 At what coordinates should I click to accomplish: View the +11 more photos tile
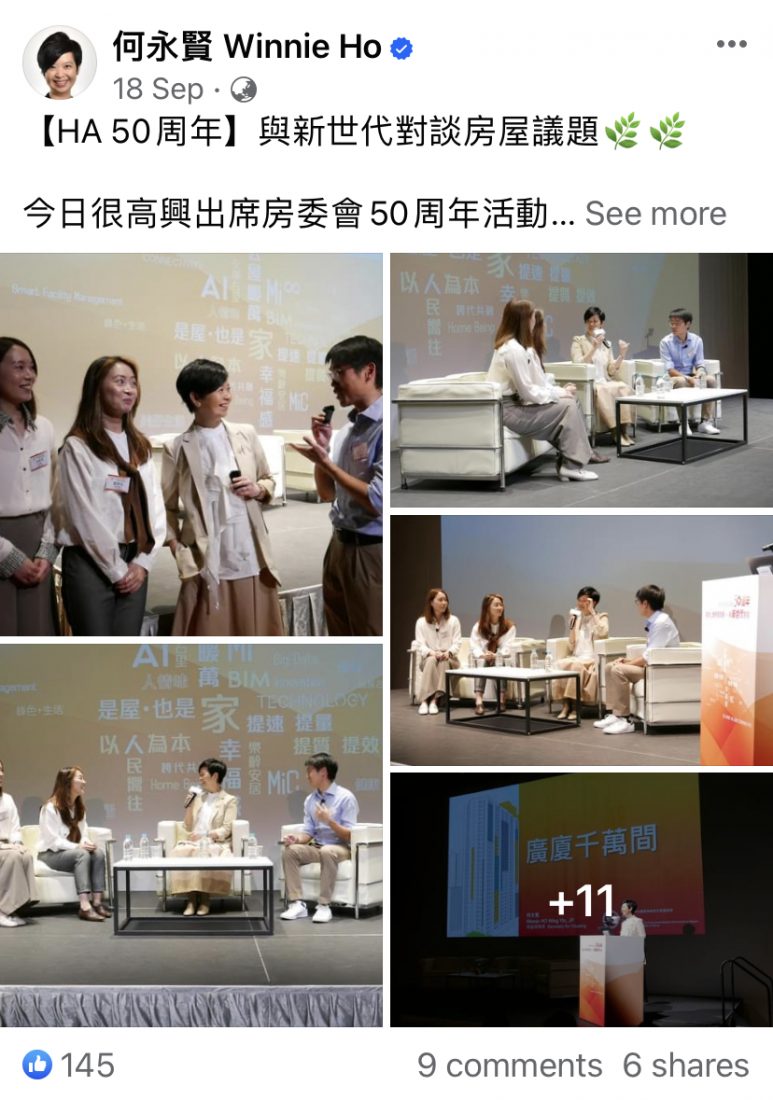tap(581, 900)
